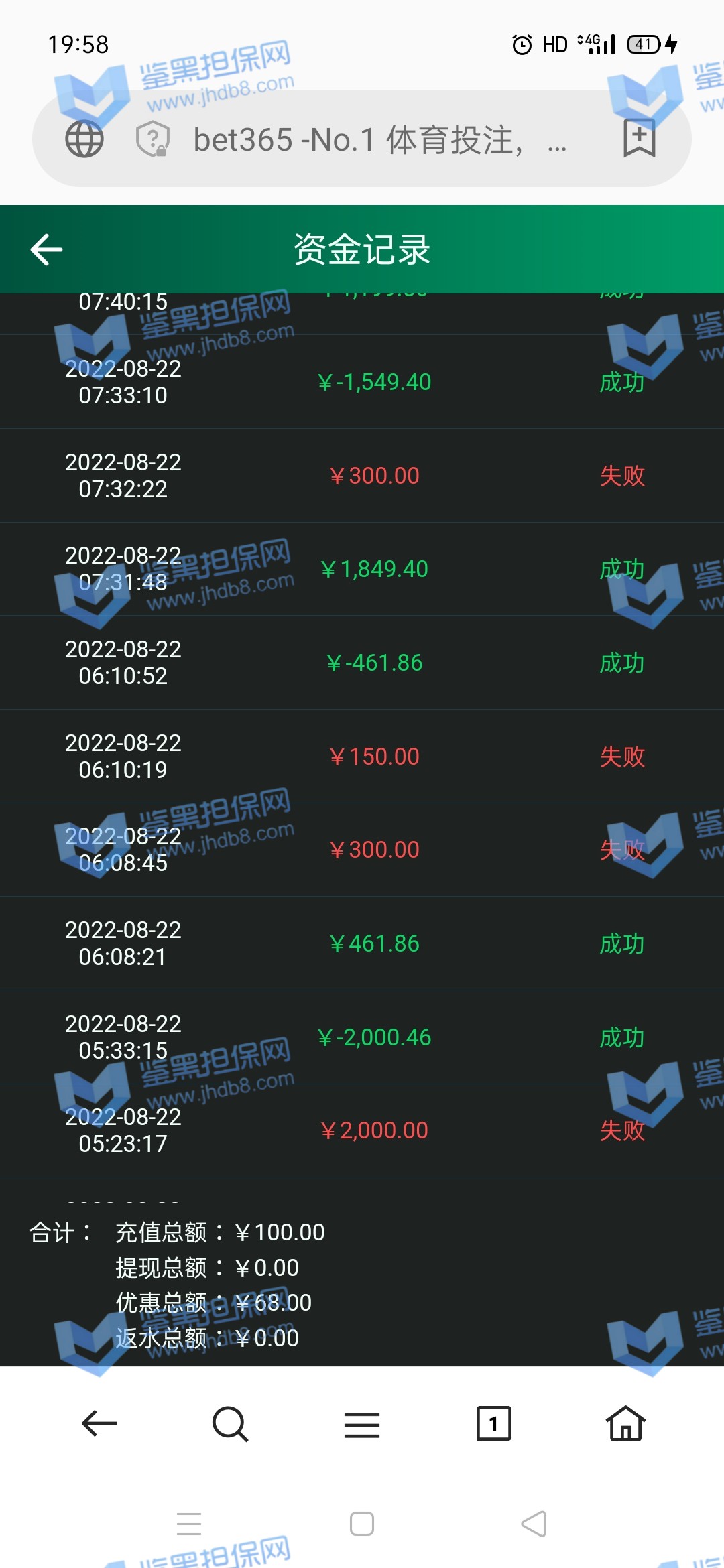Go back from the 资金记录 page
Image resolution: width=724 pixels, height=1568 pixels.
point(46,249)
